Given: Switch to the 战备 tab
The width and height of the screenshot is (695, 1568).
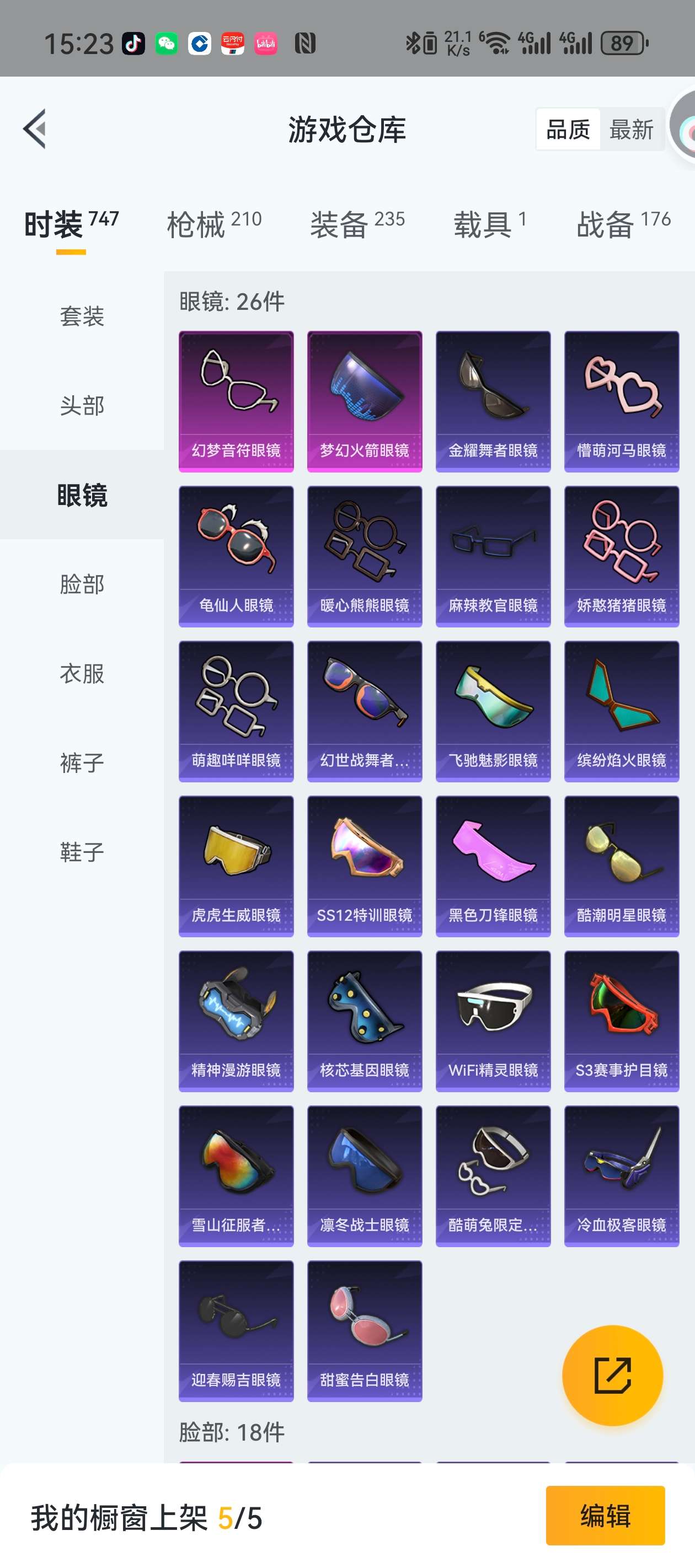Looking at the screenshot, I should click(623, 223).
